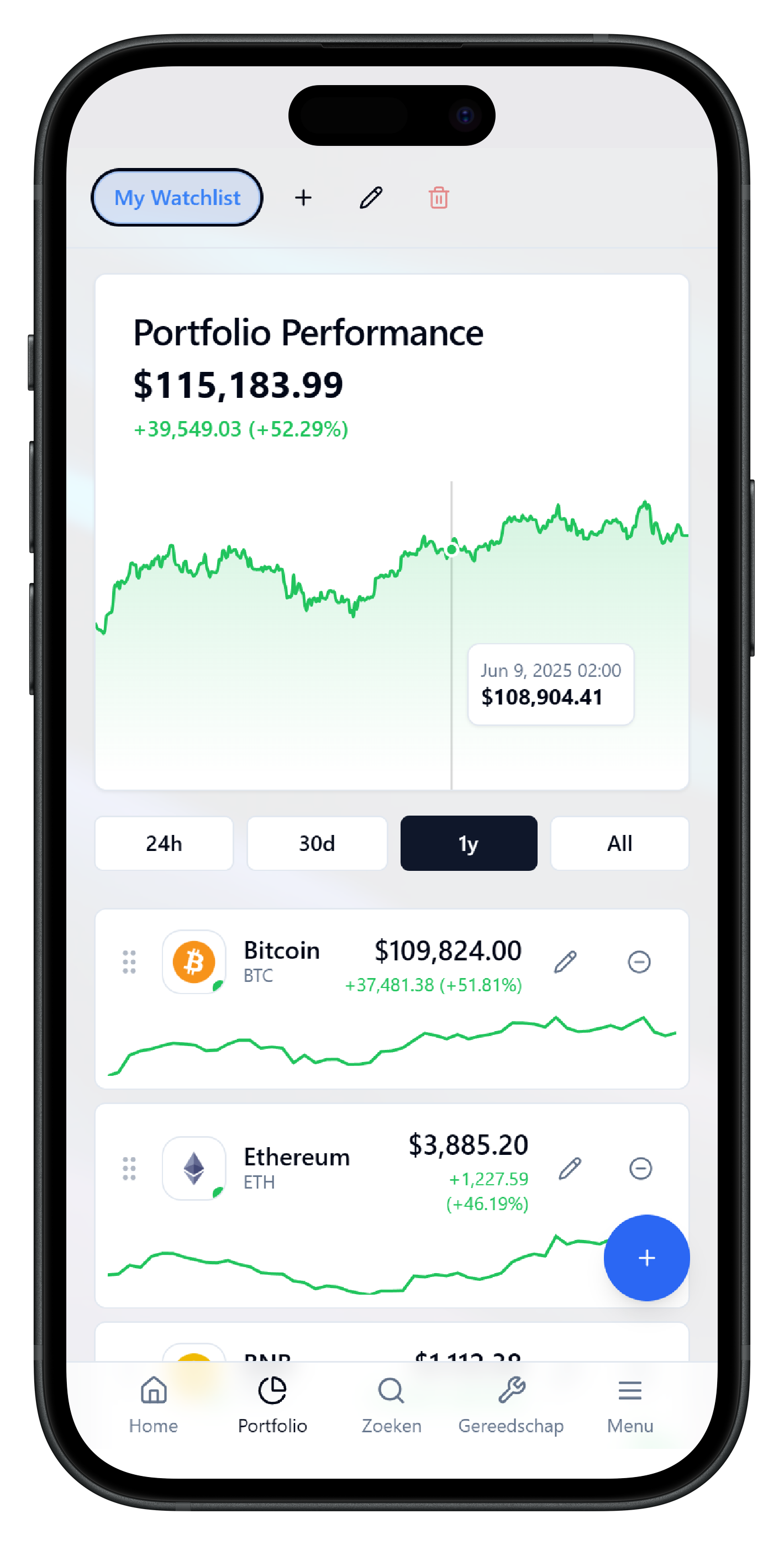This screenshot has width=784, height=1545.
Task: Edit watchlist name with top pencil icon
Action: pos(371,197)
